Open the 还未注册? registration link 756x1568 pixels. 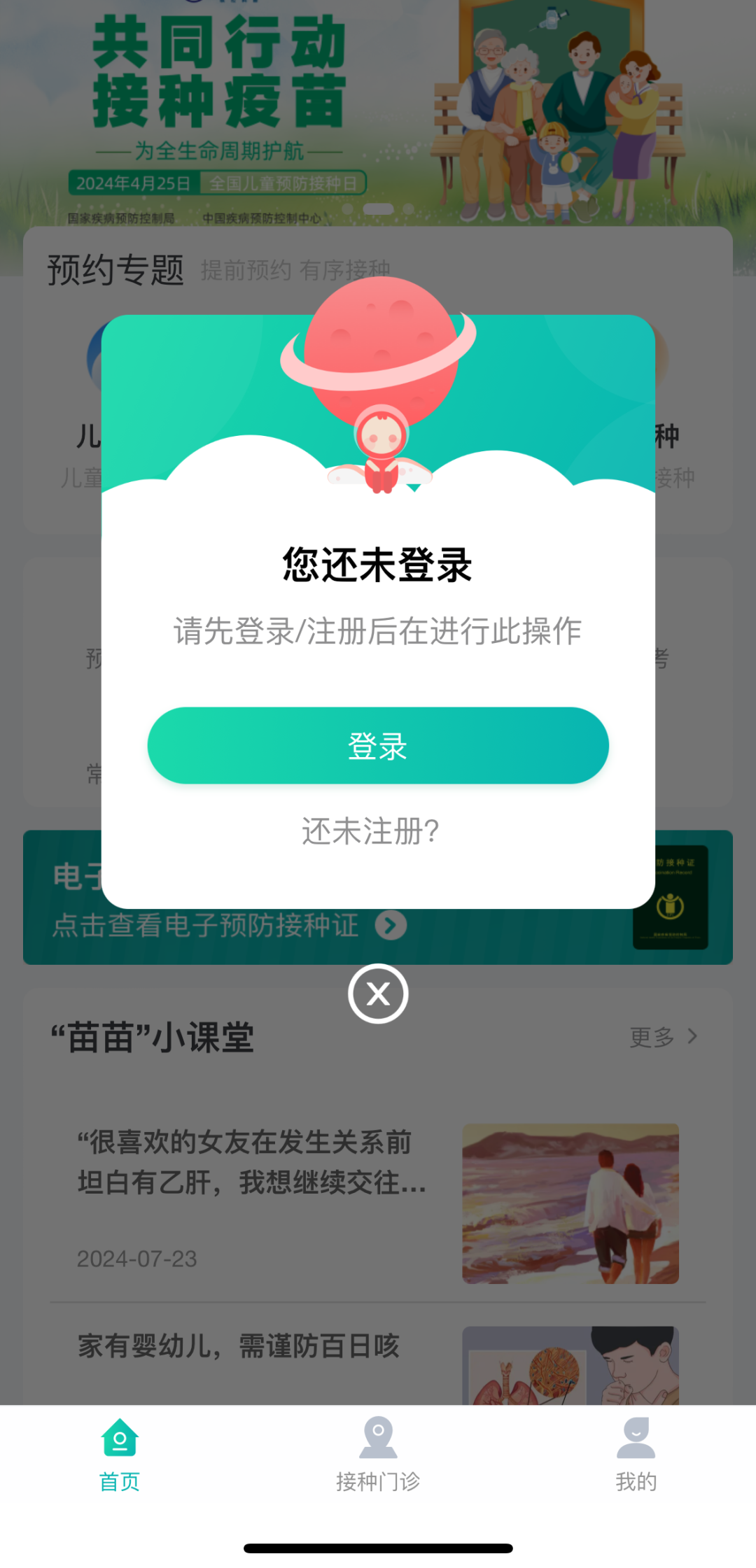371,831
